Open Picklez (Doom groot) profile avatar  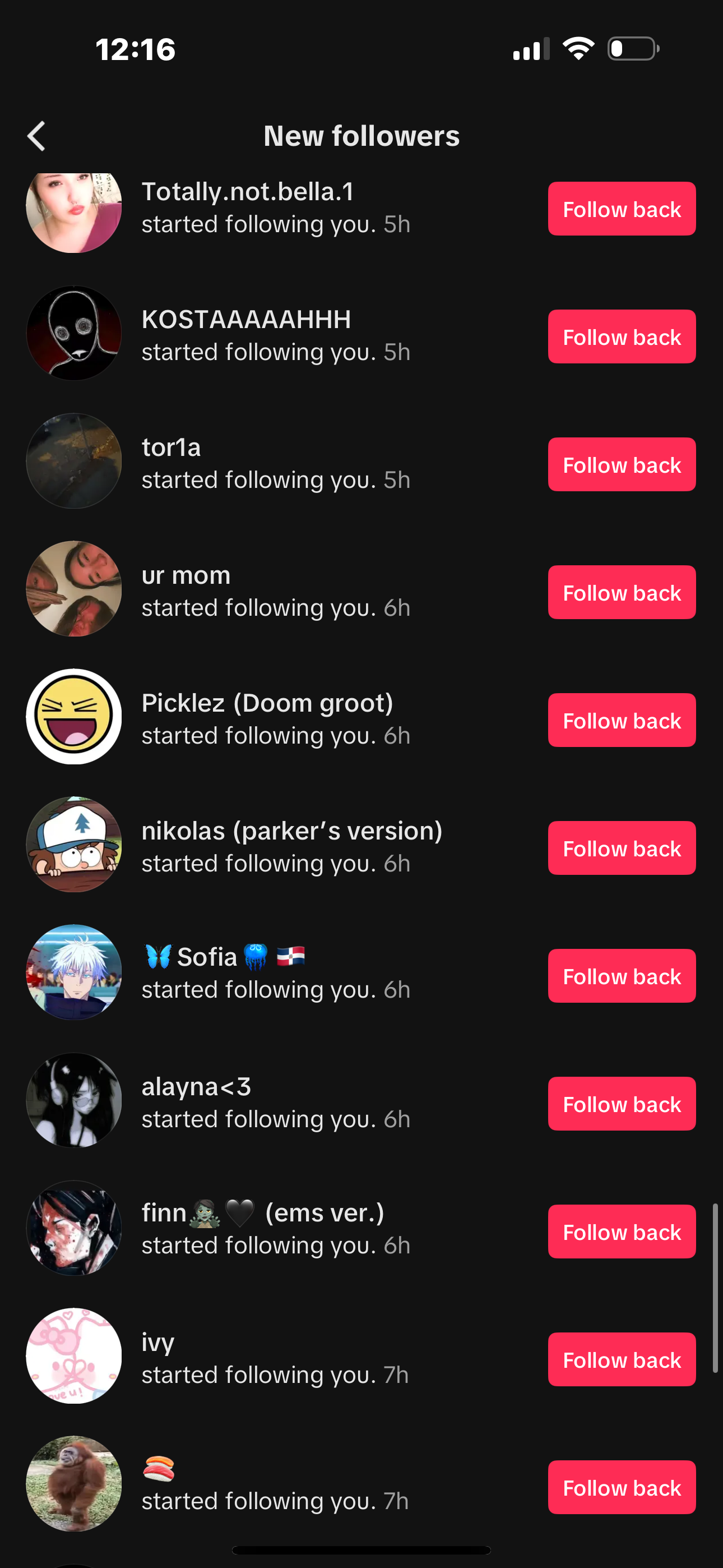(73, 717)
